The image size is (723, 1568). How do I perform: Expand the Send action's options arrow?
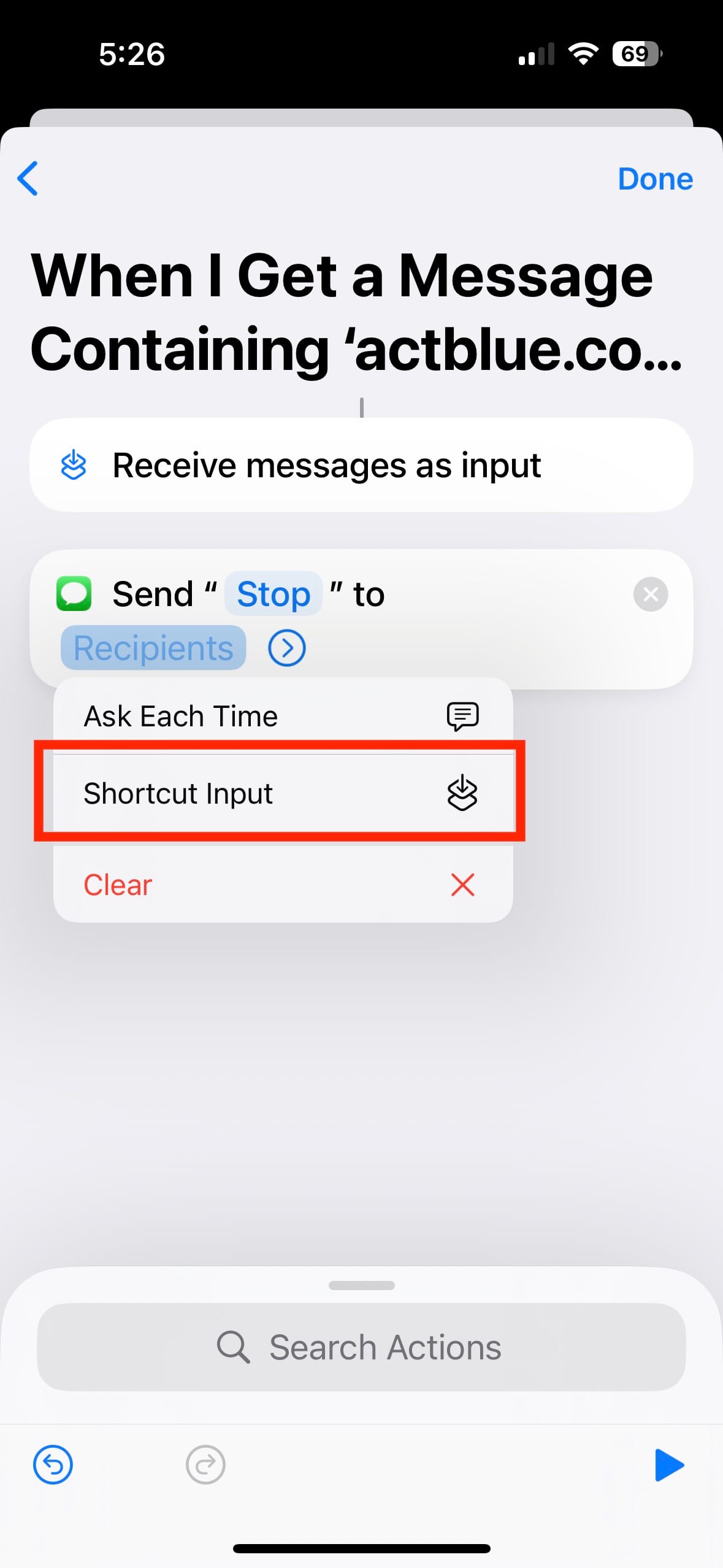[287, 648]
